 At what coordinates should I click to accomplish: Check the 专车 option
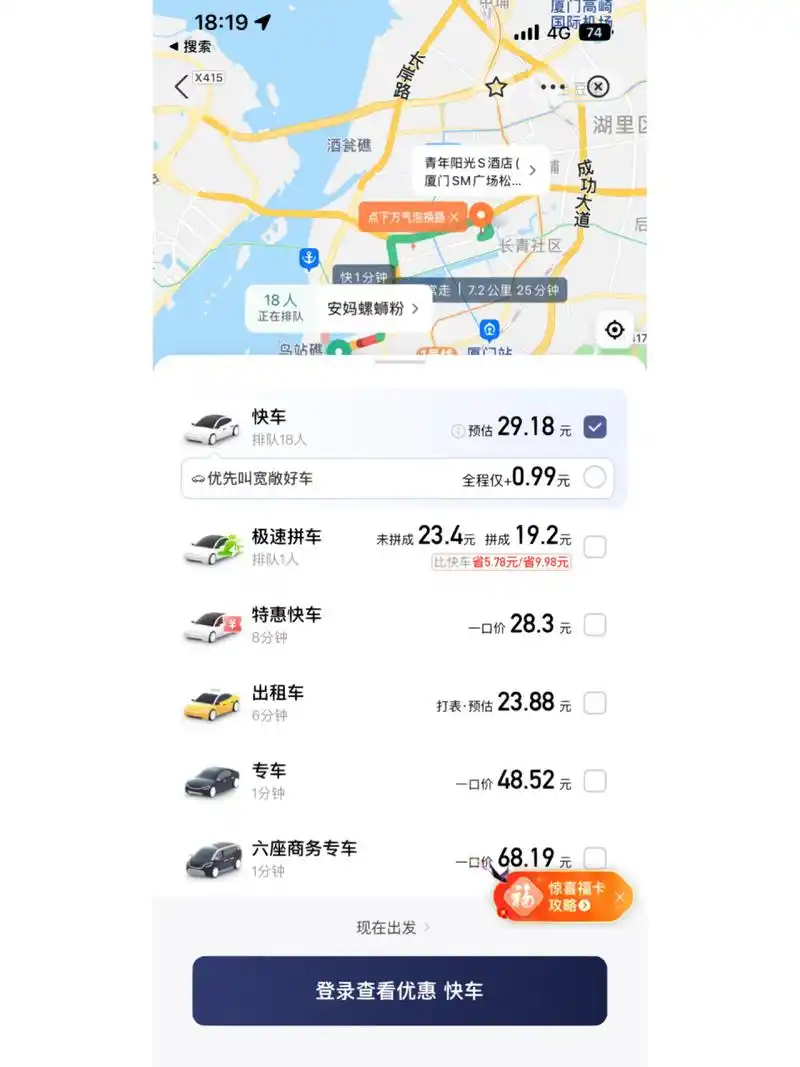tap(595, 781)
